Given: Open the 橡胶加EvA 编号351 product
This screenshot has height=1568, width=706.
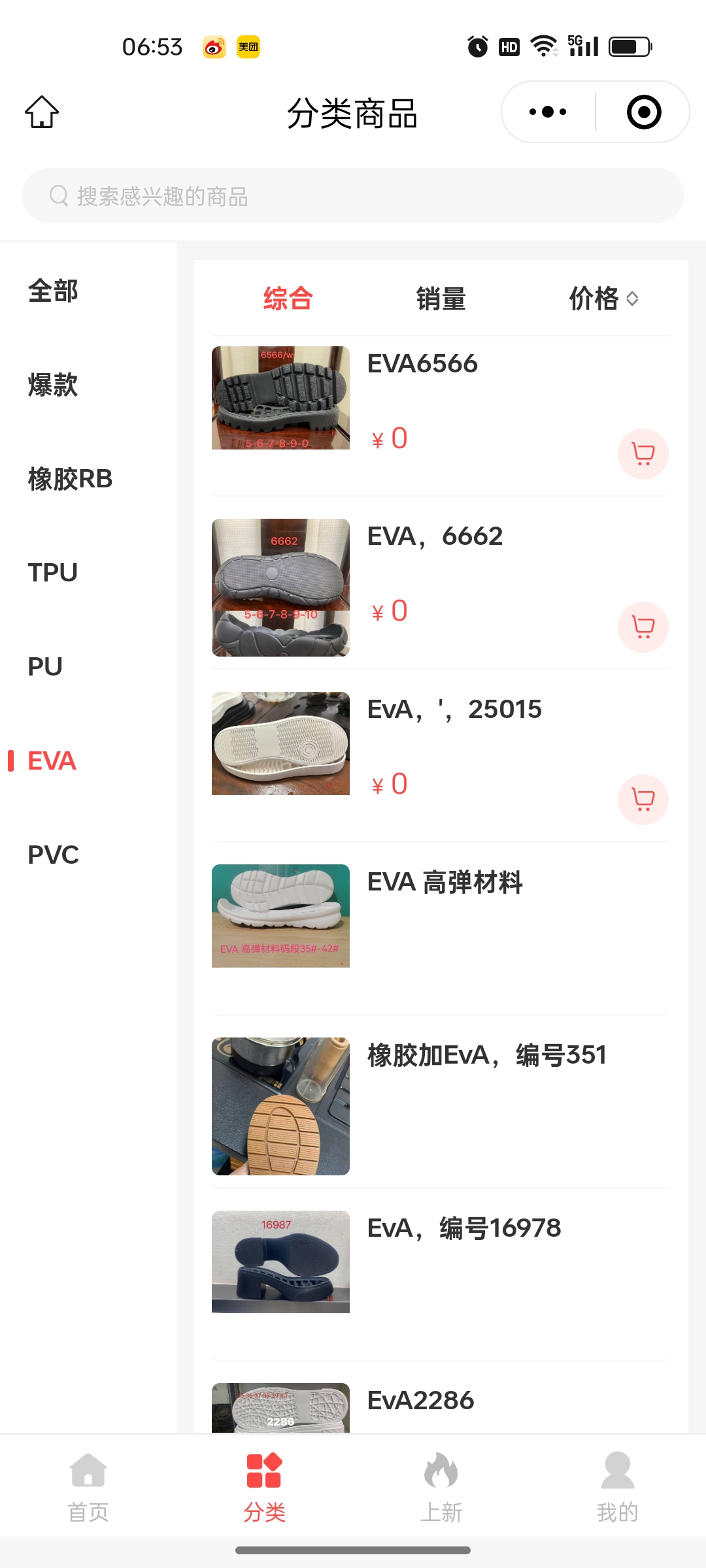Looking at the screenshot, I should (x=486, y=1056).
